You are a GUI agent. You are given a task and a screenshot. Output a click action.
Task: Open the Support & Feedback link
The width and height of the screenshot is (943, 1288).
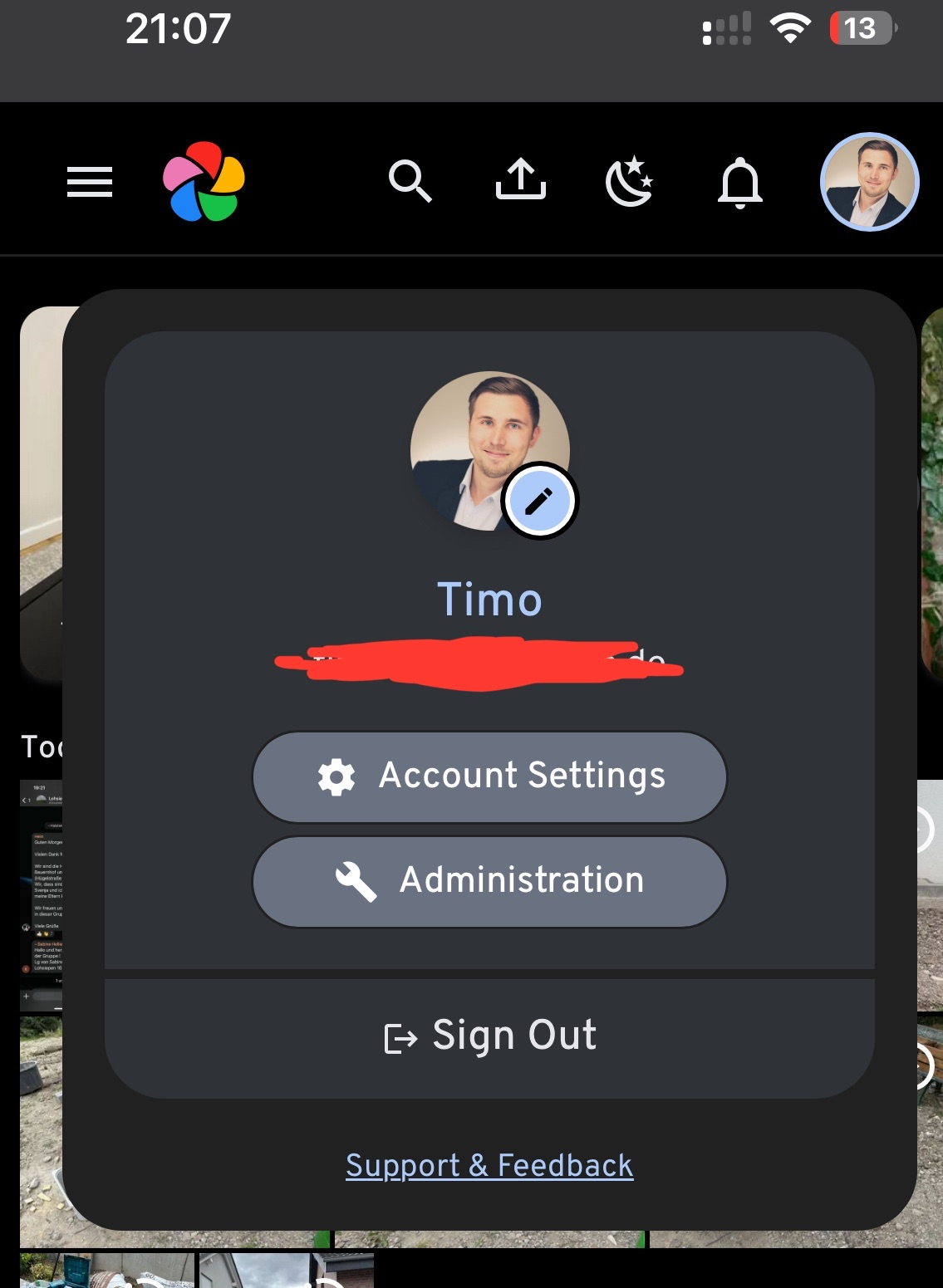(x=489, y=1166)
